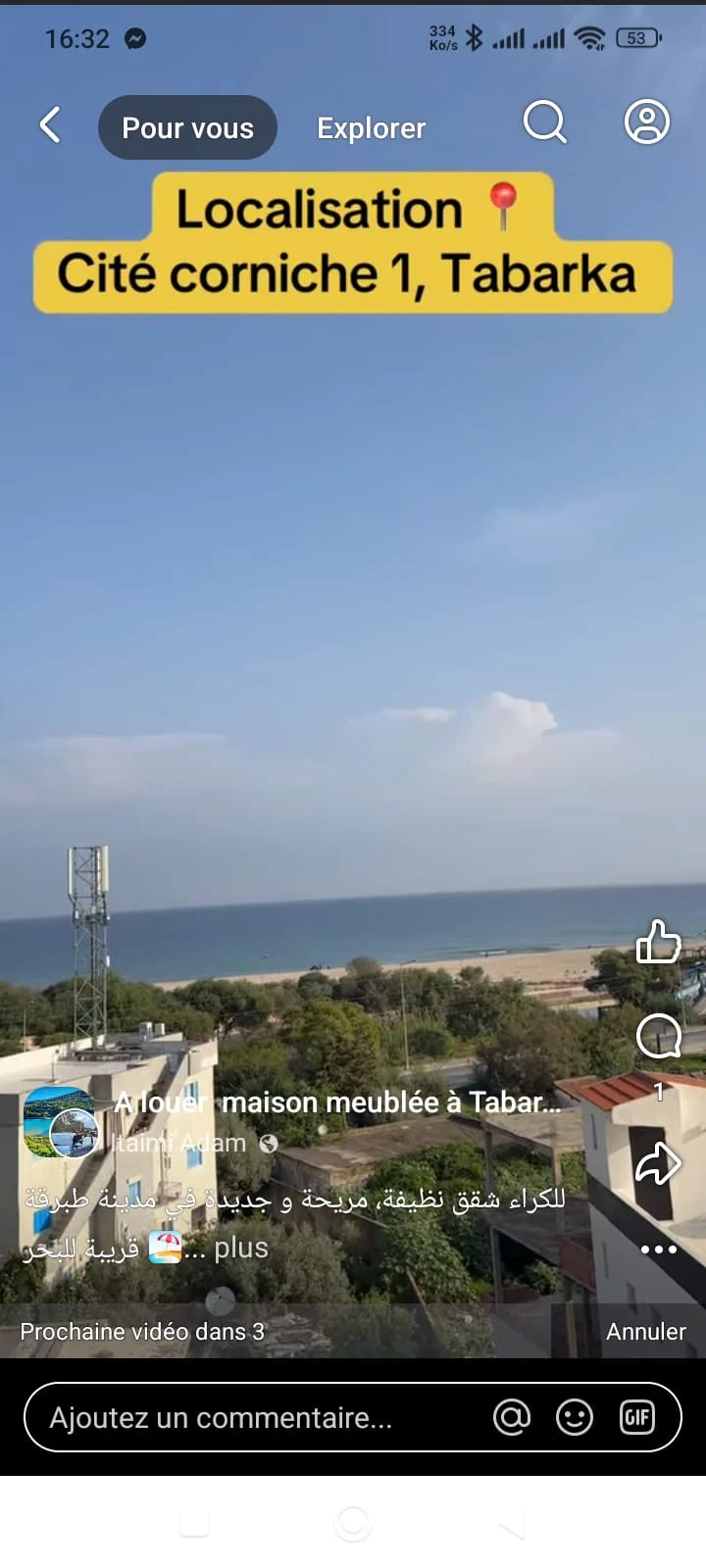Open the profile icon
This screenshot has width=706, height=1568.
646,122
